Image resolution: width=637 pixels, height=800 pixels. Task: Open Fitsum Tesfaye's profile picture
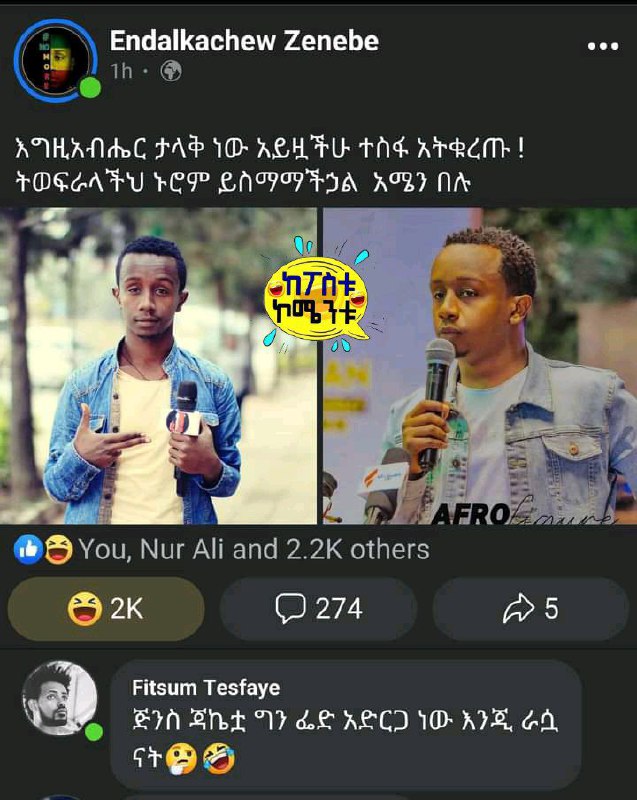pyautogui.click(x=60, y=698)
